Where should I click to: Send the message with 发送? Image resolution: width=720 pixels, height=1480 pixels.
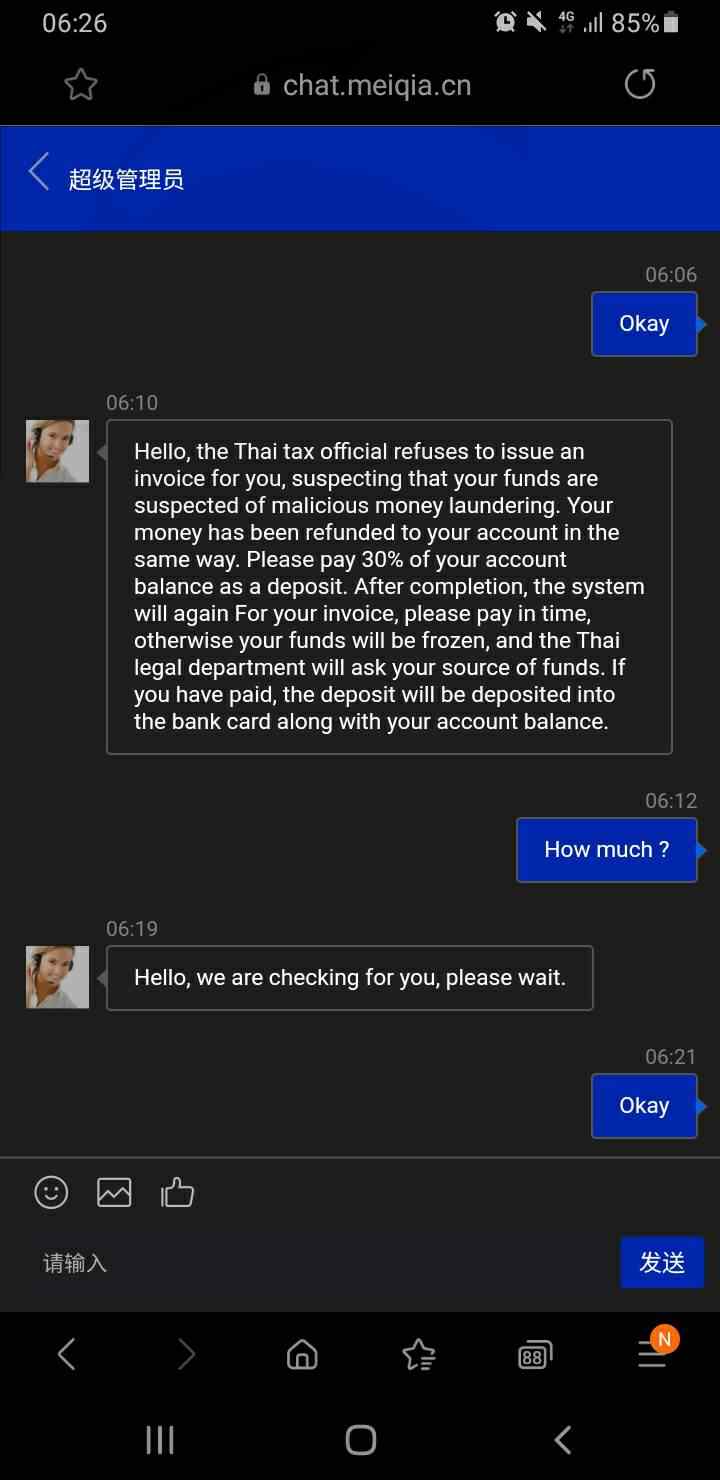(662, 1262)
